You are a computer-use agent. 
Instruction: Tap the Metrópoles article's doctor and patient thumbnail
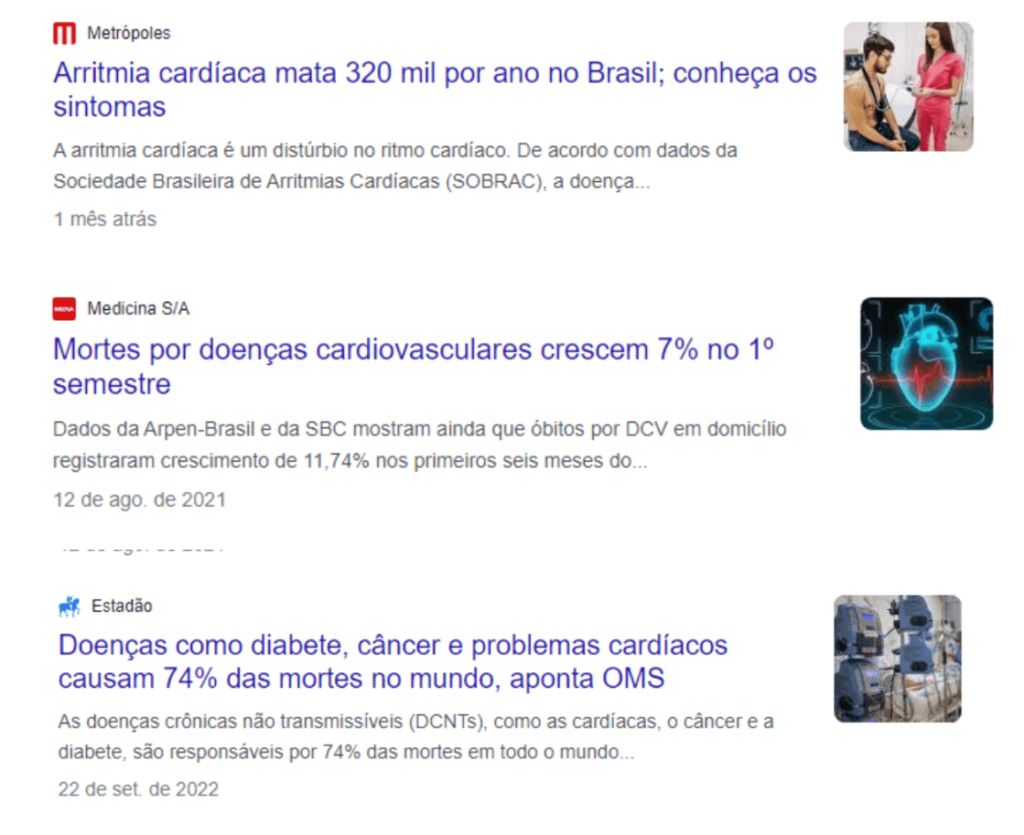(908, 87)
